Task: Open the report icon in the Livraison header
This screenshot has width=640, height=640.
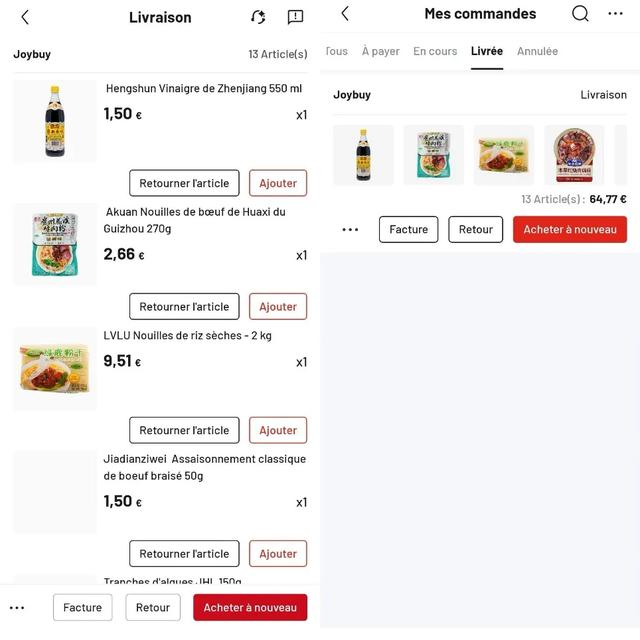Action: pyautogui.click(x=295, y=17)
